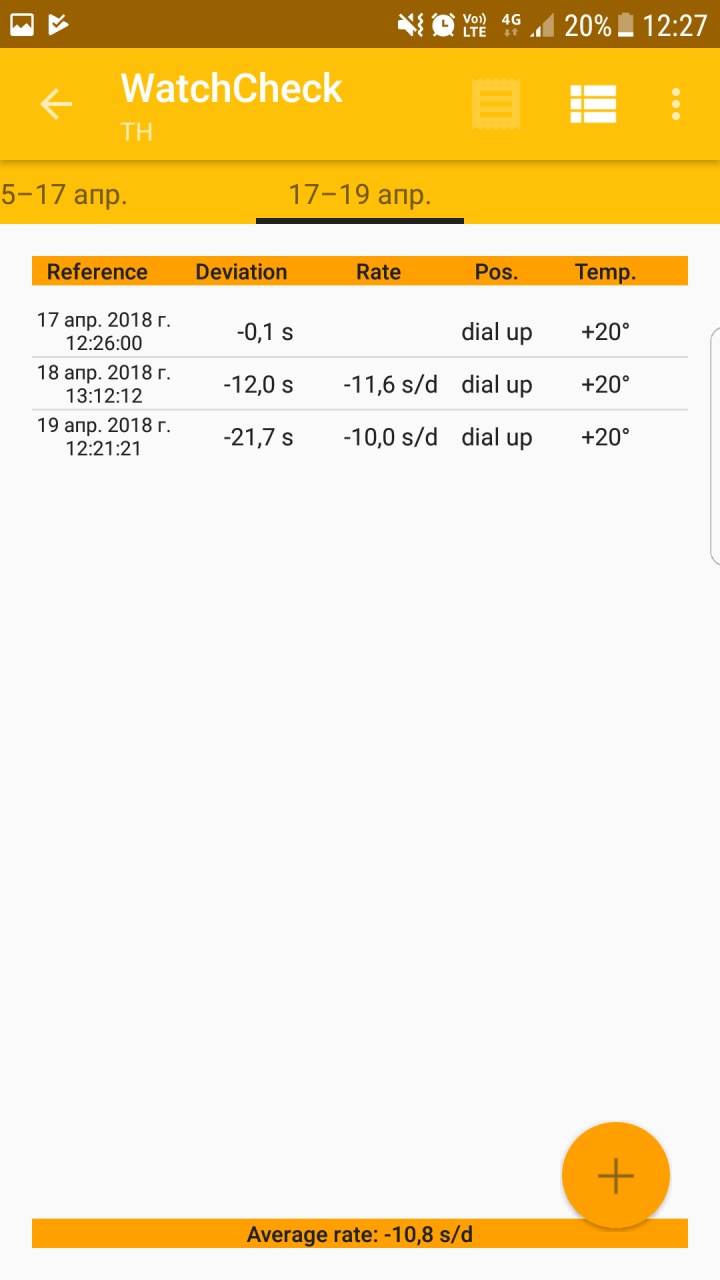Open the 19 апр. 2018 12:21:21 entry
Viewport: 720px width, 1280px height.
(360, 437)
